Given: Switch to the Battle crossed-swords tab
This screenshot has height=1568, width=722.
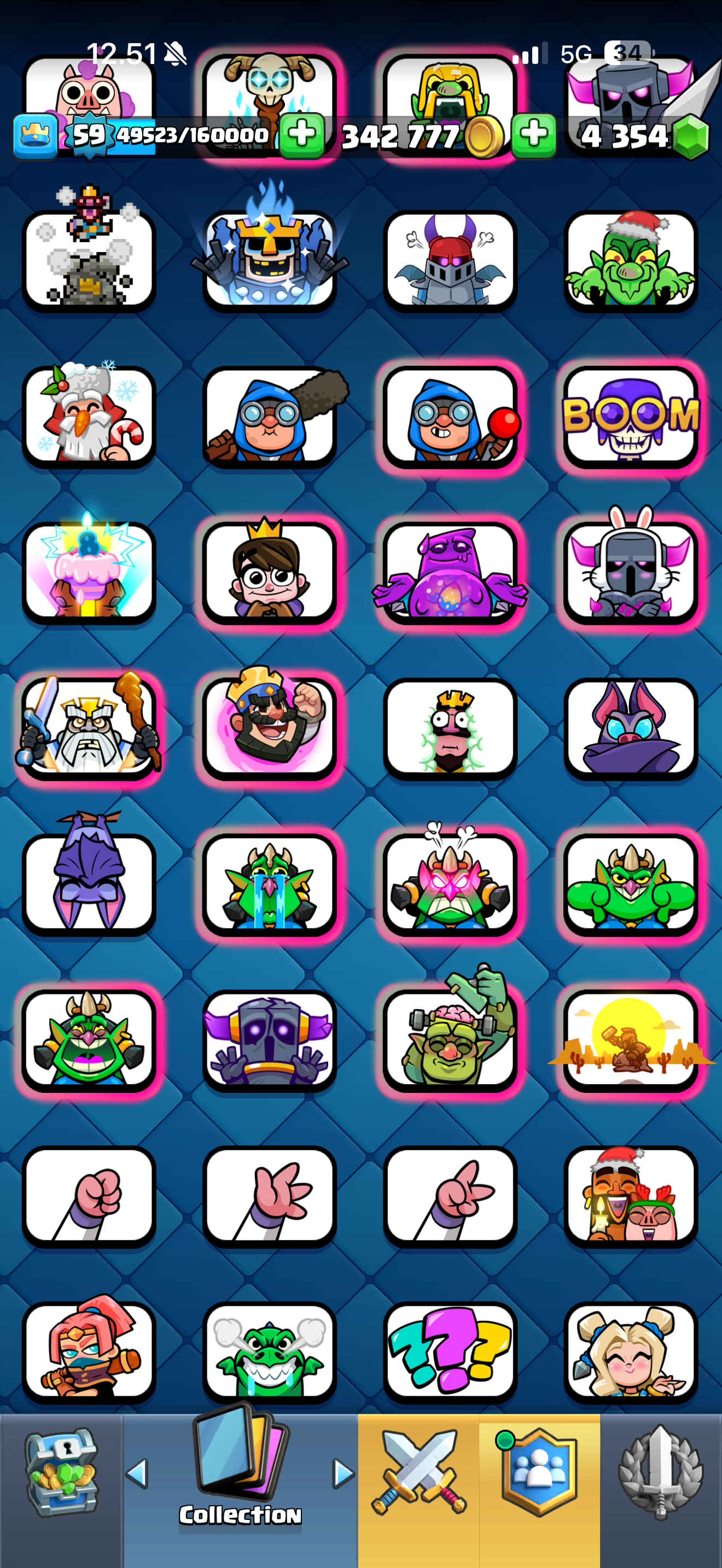Looking at the screenshot, I should pos(418,1472).
